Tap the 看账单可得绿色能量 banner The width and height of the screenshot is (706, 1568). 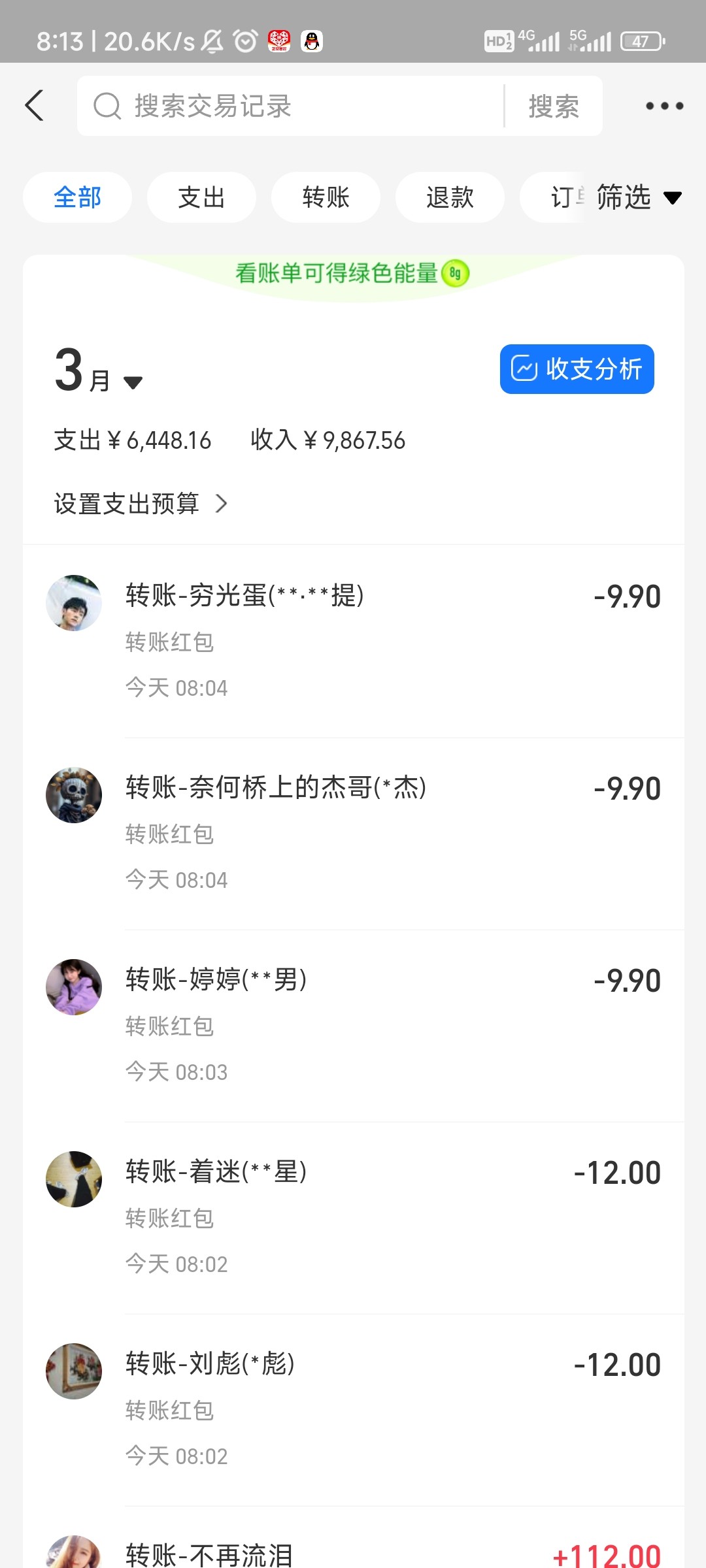coord(352,273)
